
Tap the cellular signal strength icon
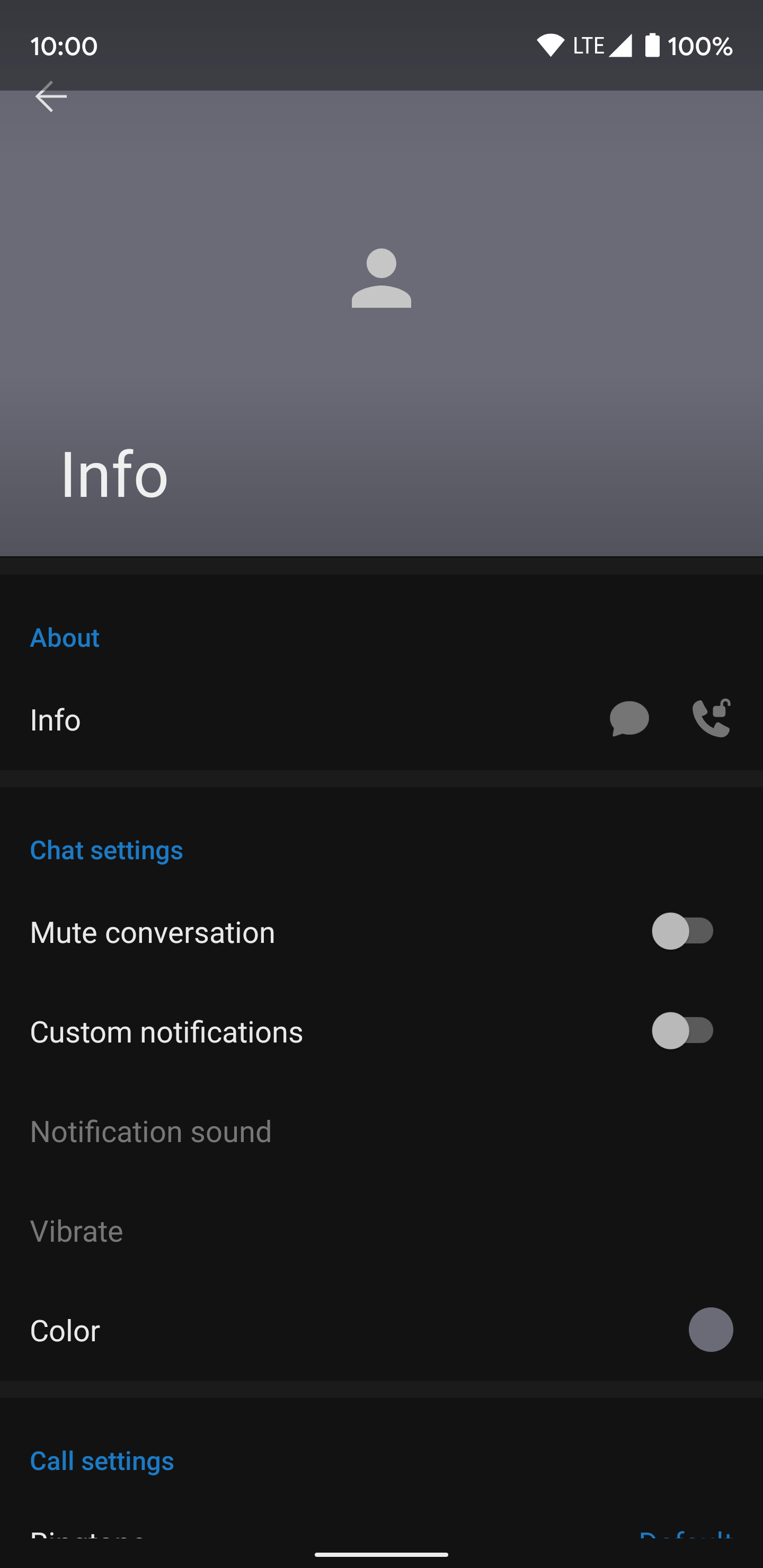pos(620,45)
